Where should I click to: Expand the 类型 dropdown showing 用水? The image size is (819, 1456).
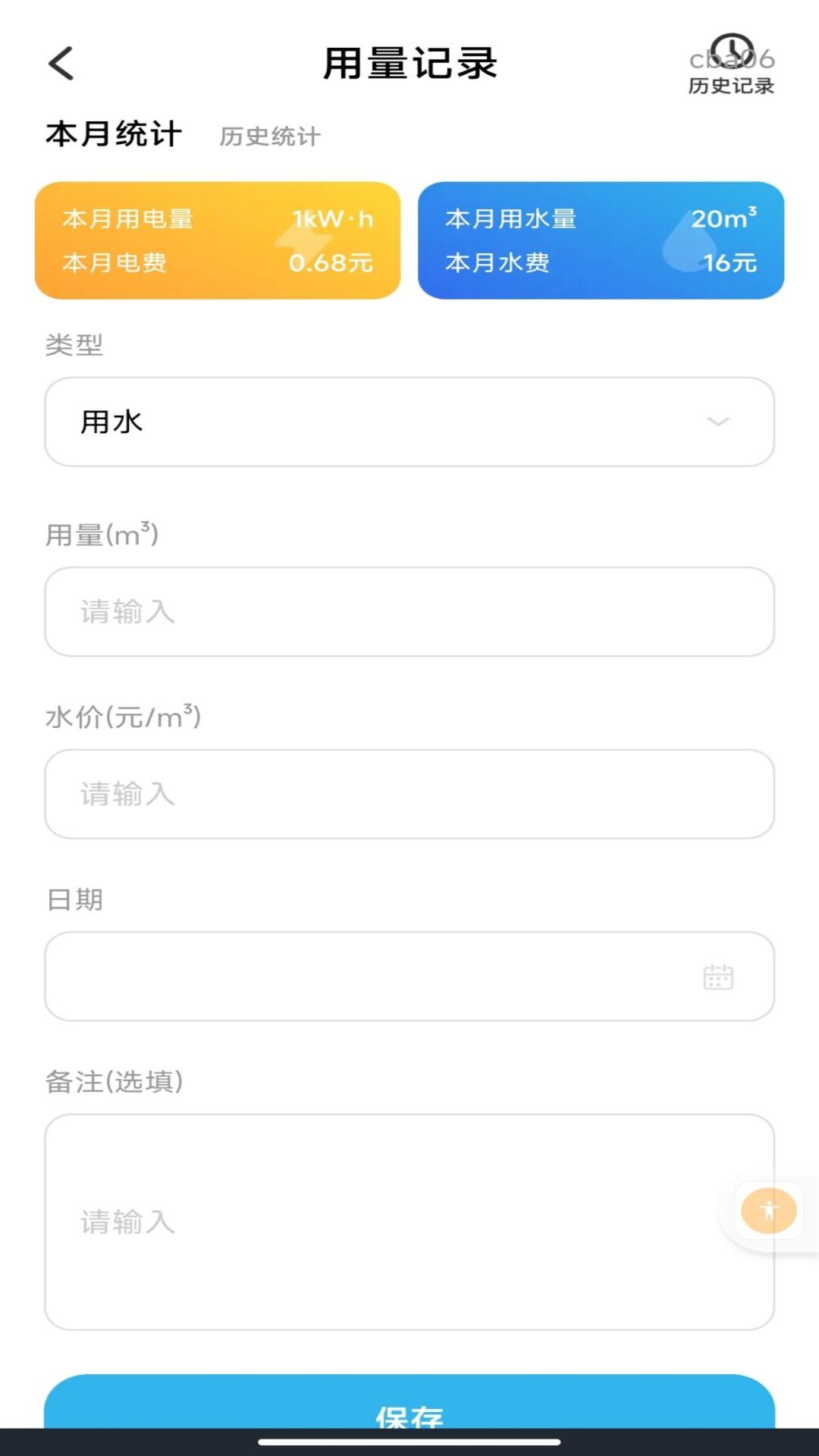tap(409, 422)
